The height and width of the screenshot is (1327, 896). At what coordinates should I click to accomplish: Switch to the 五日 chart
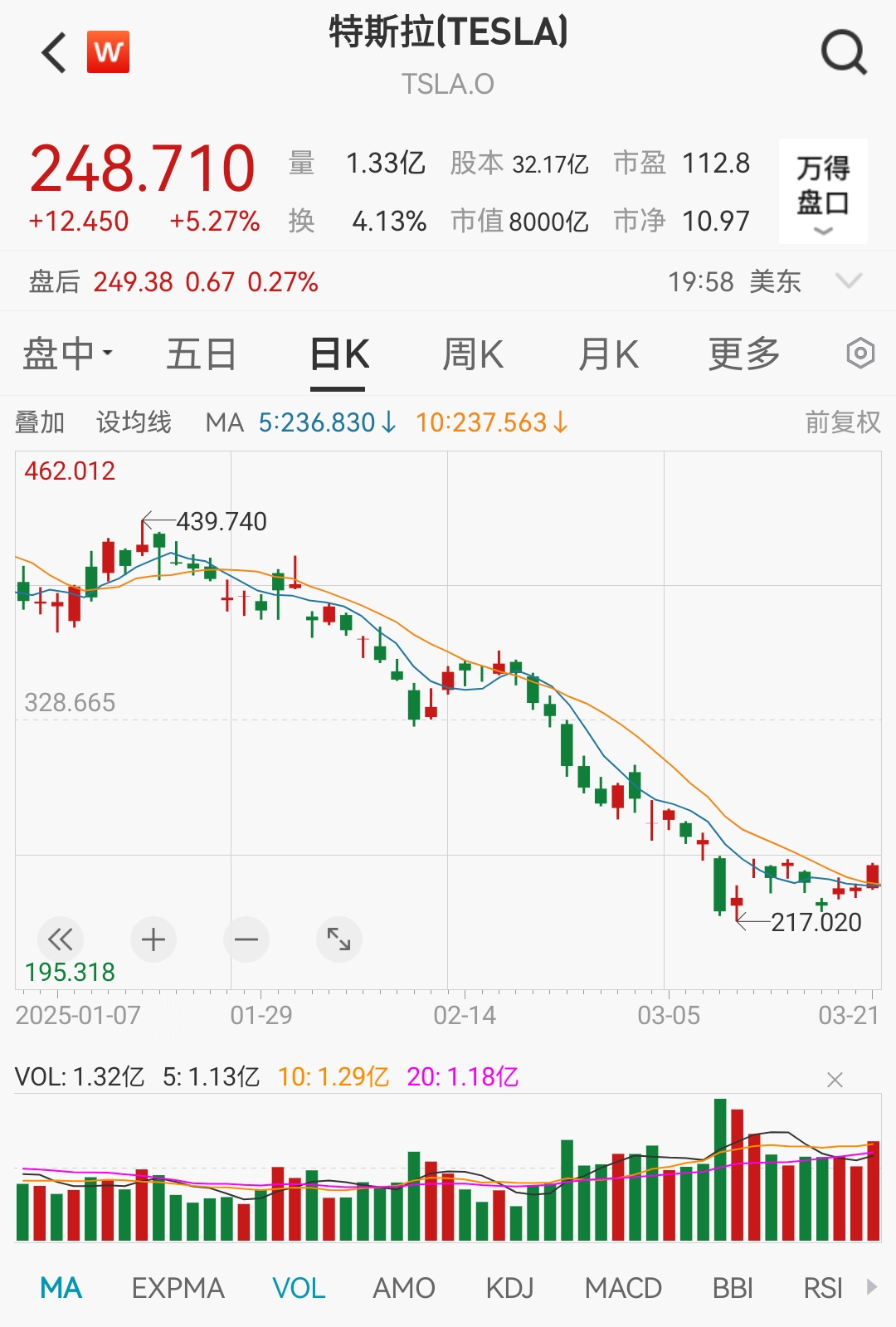[201, 354]
